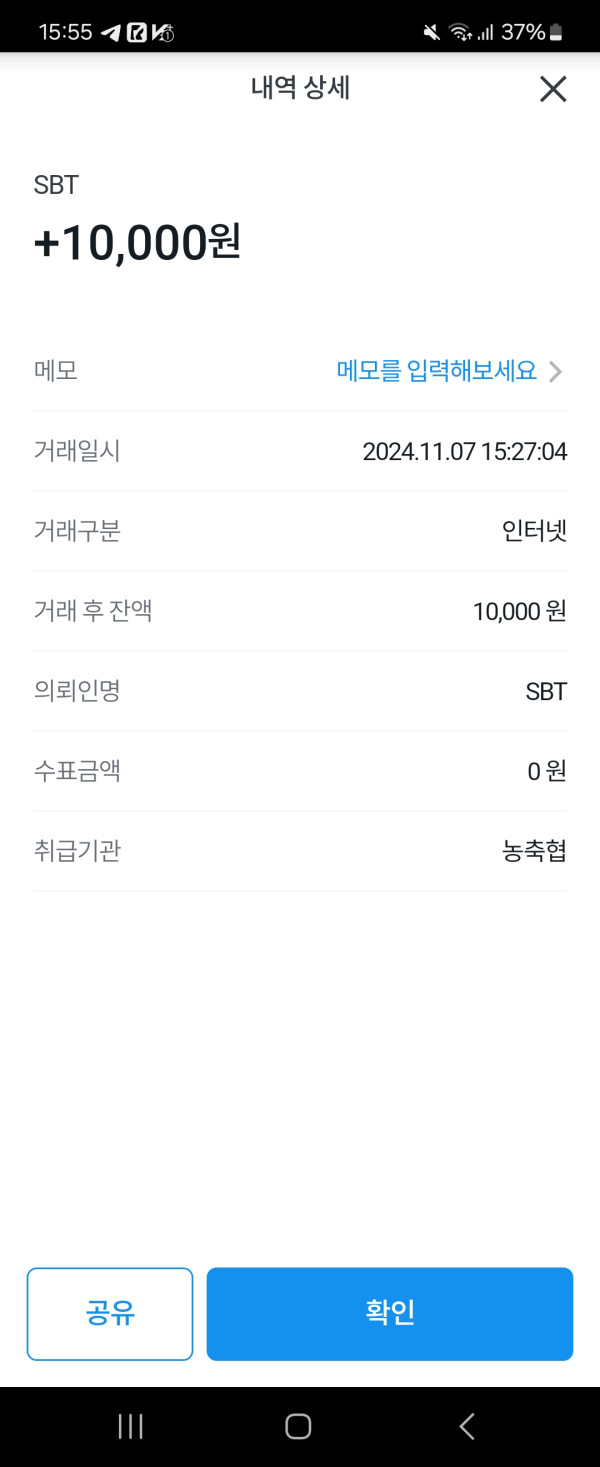Open recent apps from navigation bar
The height and width of the screenshot is (1467, 600).
point(131,1426)
